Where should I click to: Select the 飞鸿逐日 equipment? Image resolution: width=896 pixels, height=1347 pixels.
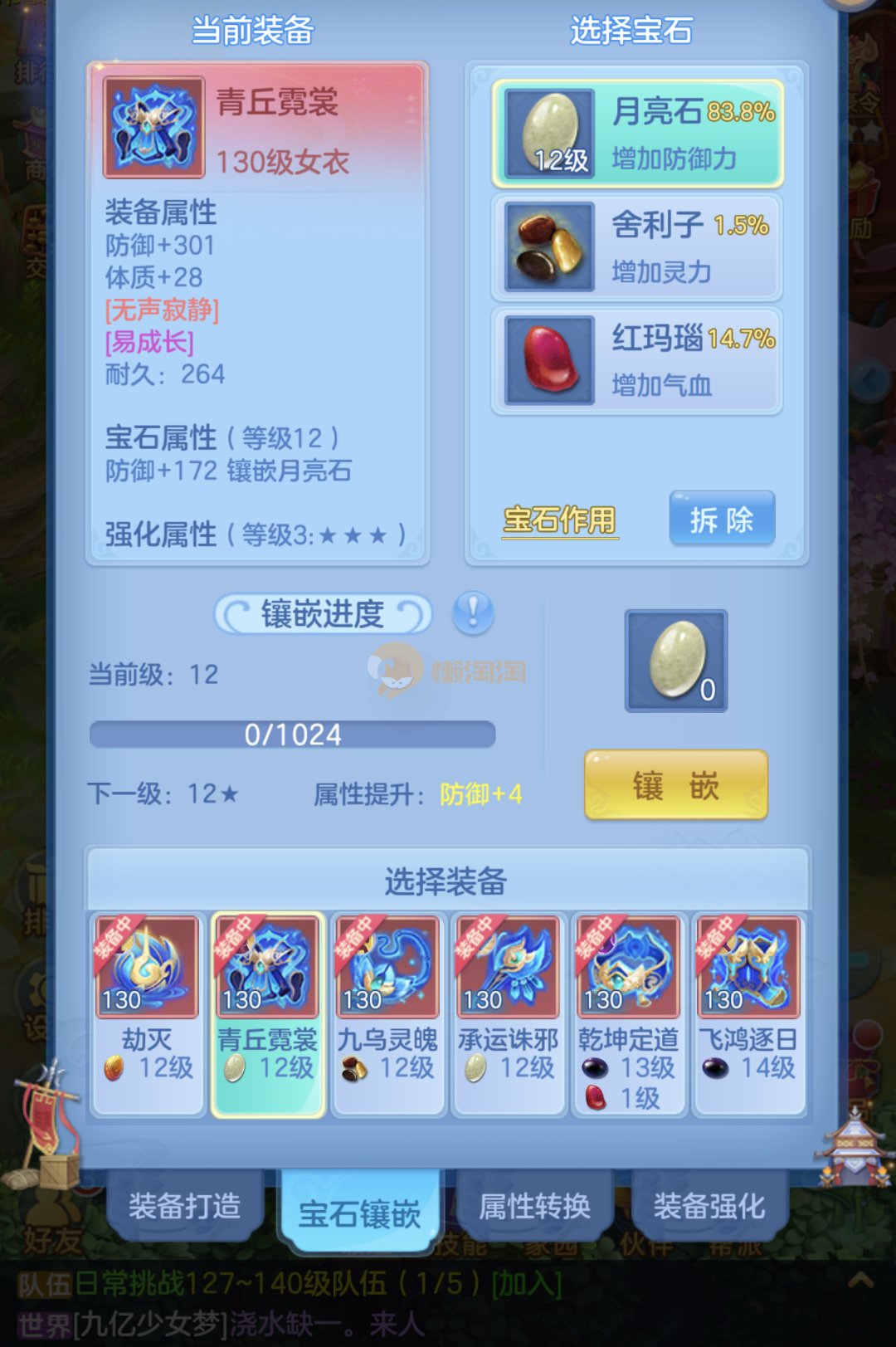pyautogui.click(x=748, y=1014)
